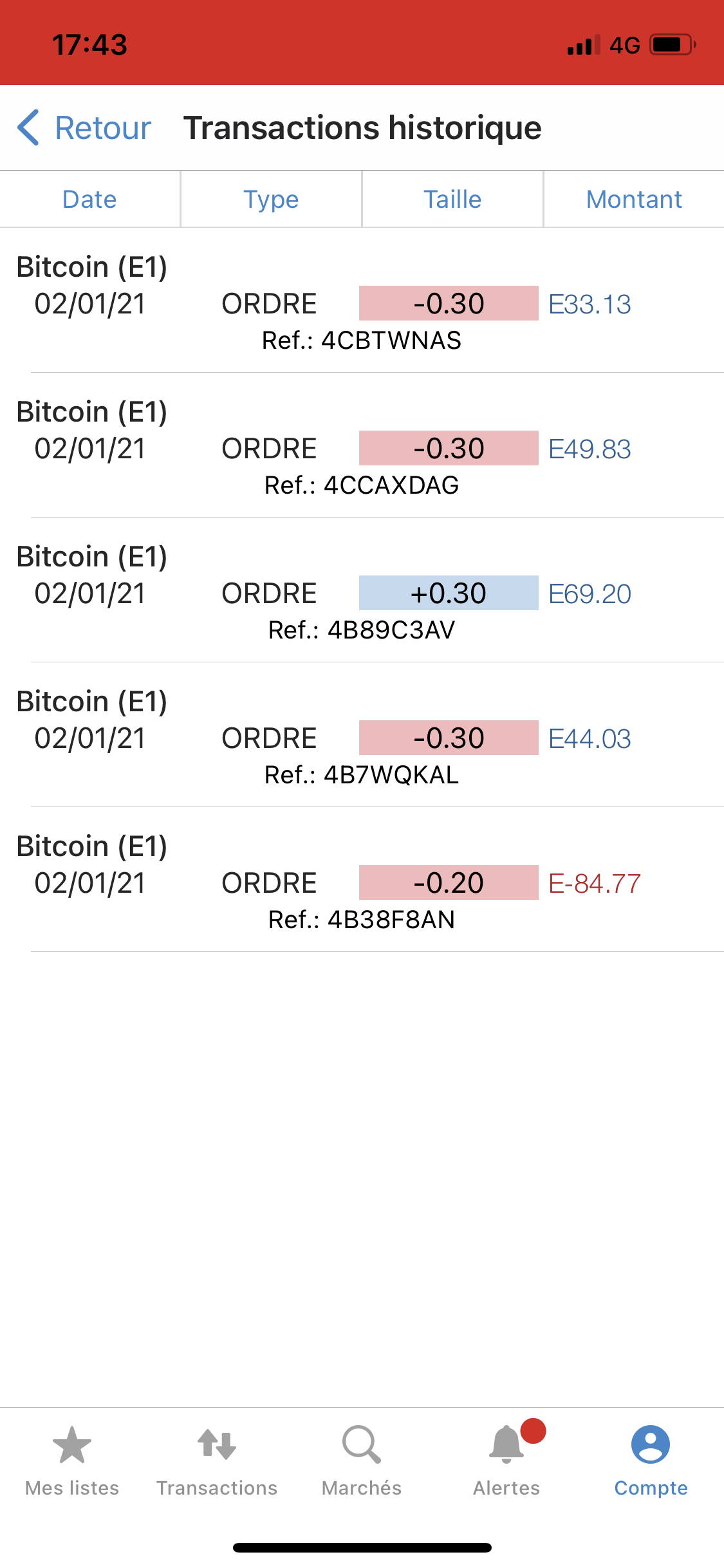Switch to the Mes listes tab
Image resolution: width=724 pixels, height=1568 pixels.
pyautogui.click(x=72, y=1461)
